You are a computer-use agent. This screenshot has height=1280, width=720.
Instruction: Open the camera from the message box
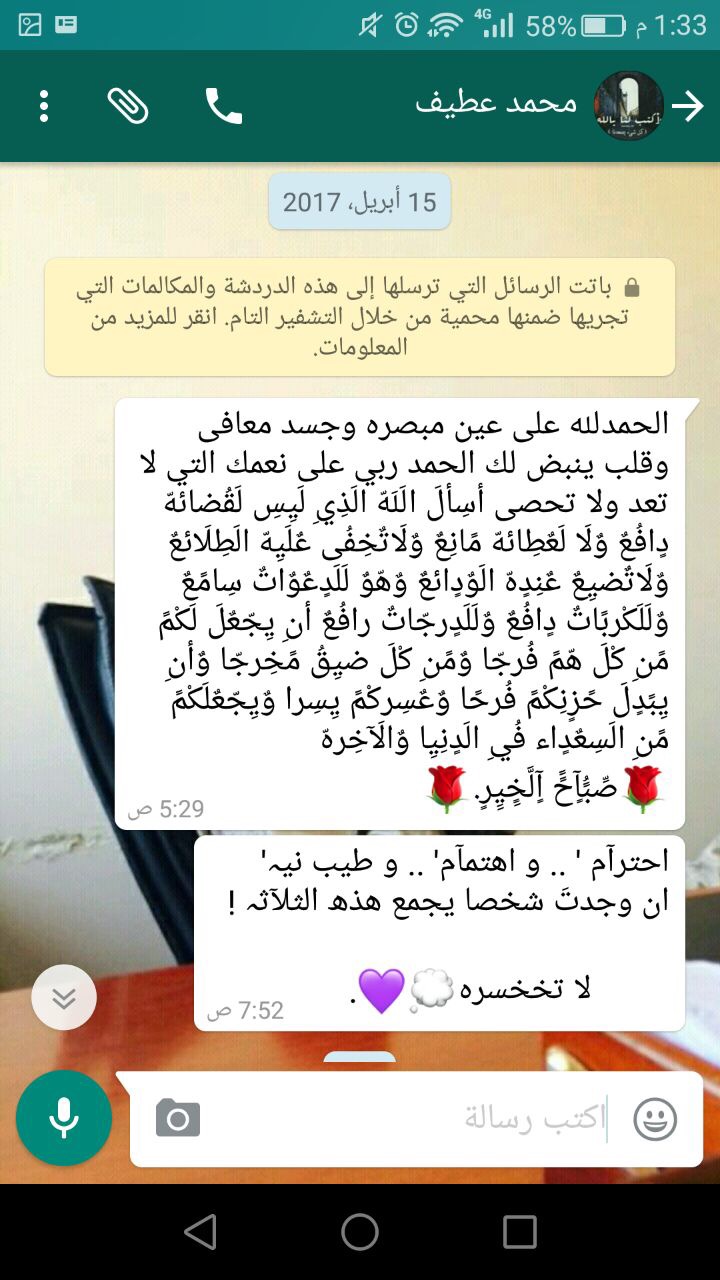pyautogui.click(x=178, y=1118)
